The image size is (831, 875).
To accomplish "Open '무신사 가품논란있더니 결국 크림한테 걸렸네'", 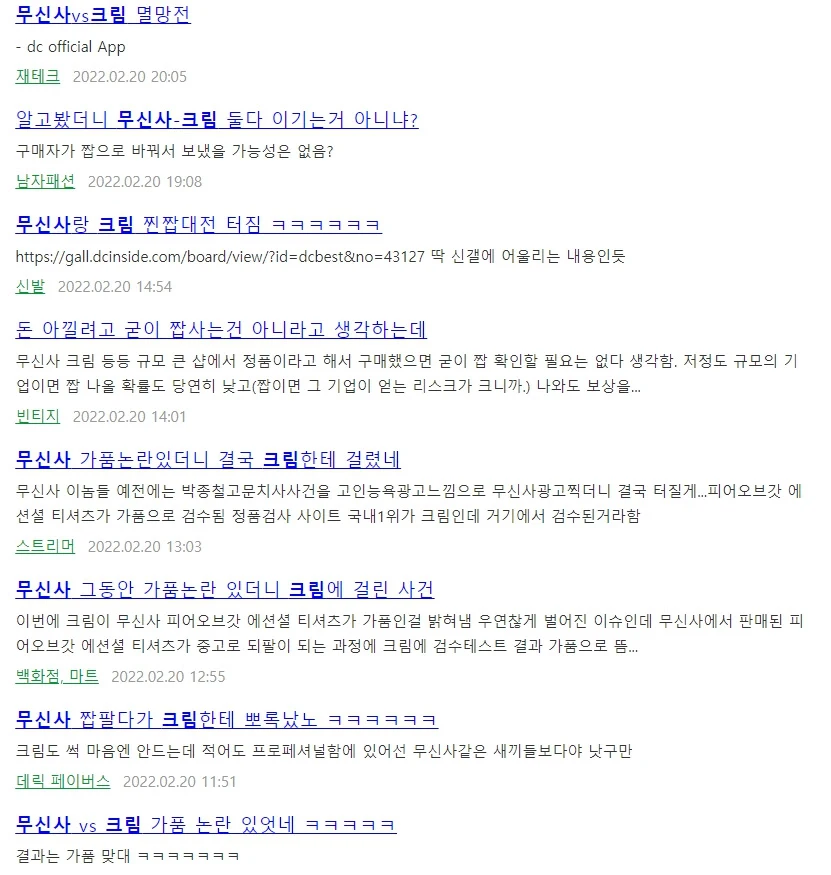I will point(208,459).
